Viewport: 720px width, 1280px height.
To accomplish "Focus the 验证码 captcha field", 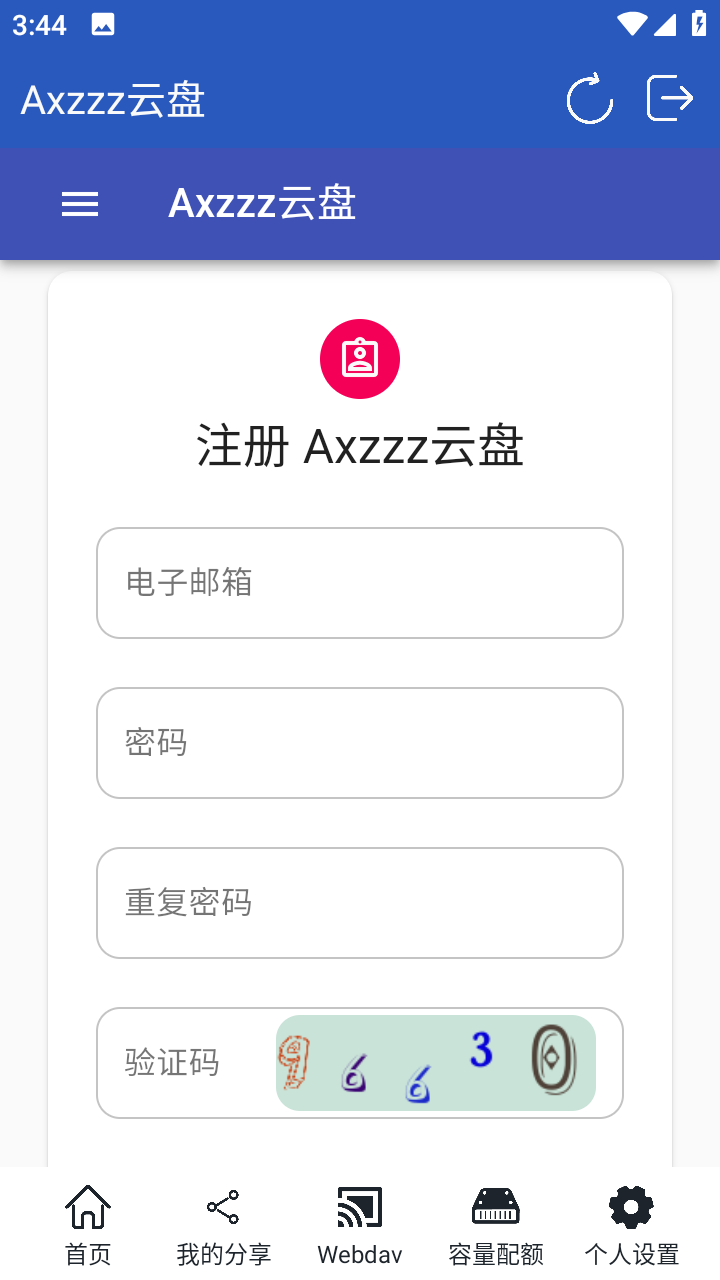I will [185, 1063].
